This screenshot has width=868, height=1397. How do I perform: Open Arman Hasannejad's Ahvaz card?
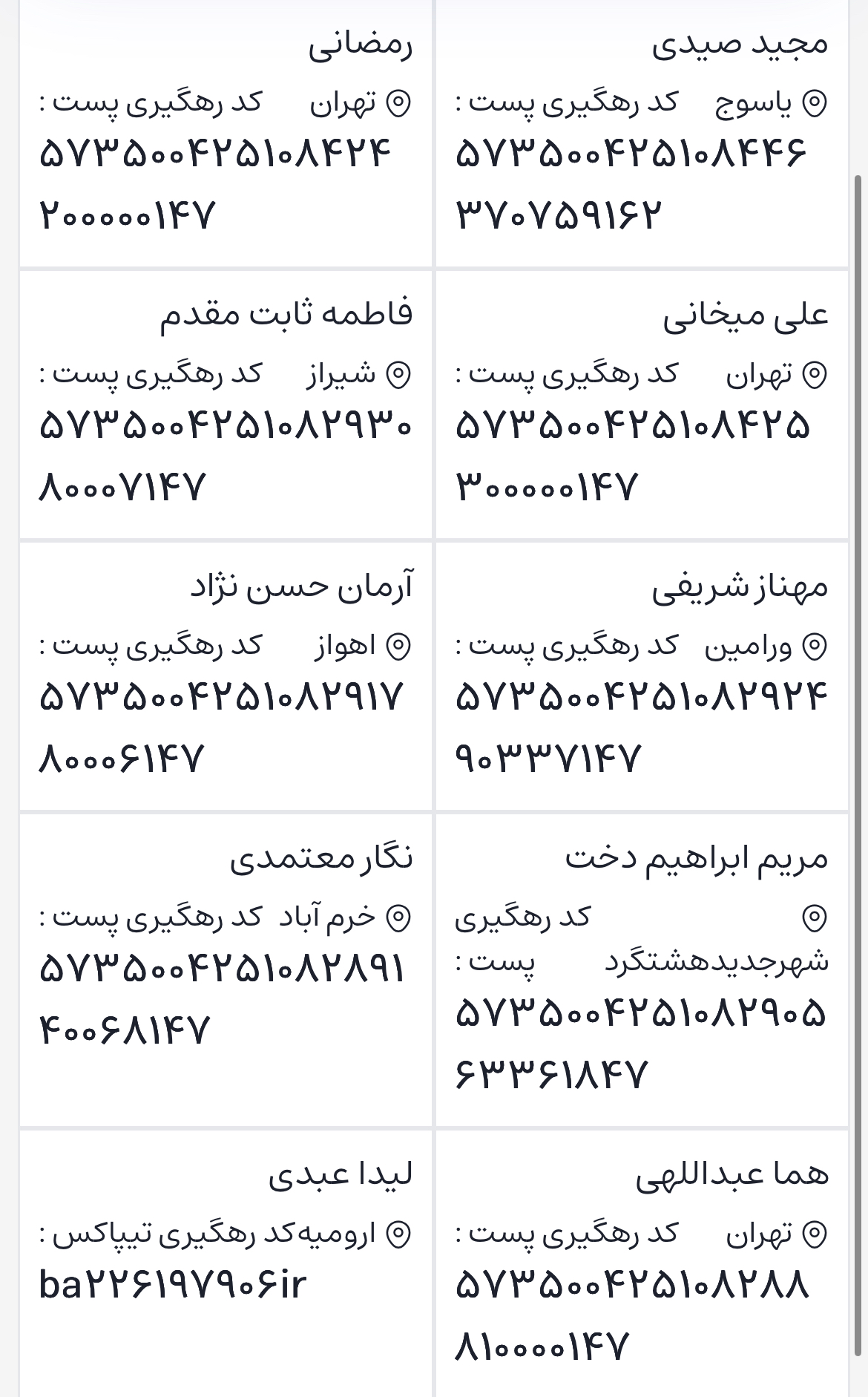[226, 675]
